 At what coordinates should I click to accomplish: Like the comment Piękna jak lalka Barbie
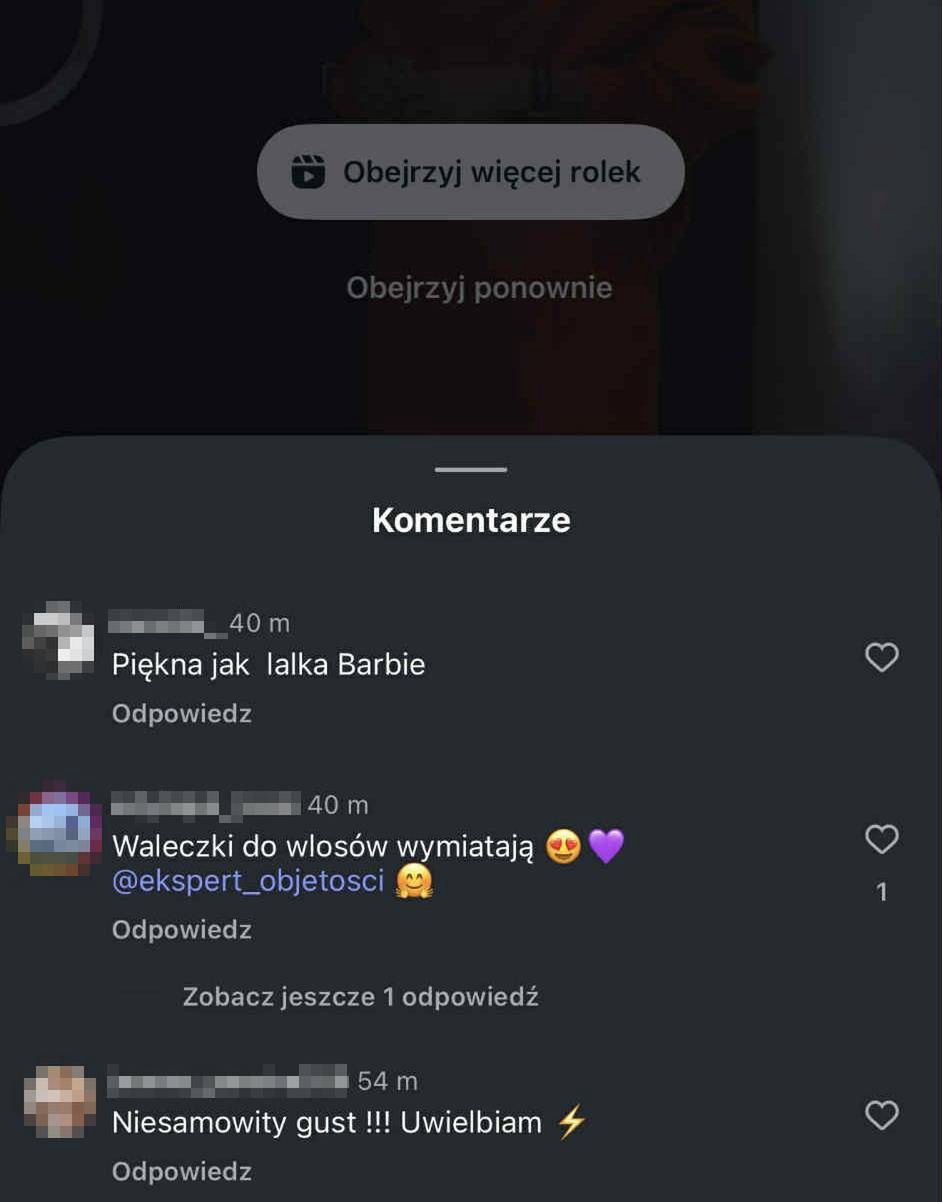[881, 657]
